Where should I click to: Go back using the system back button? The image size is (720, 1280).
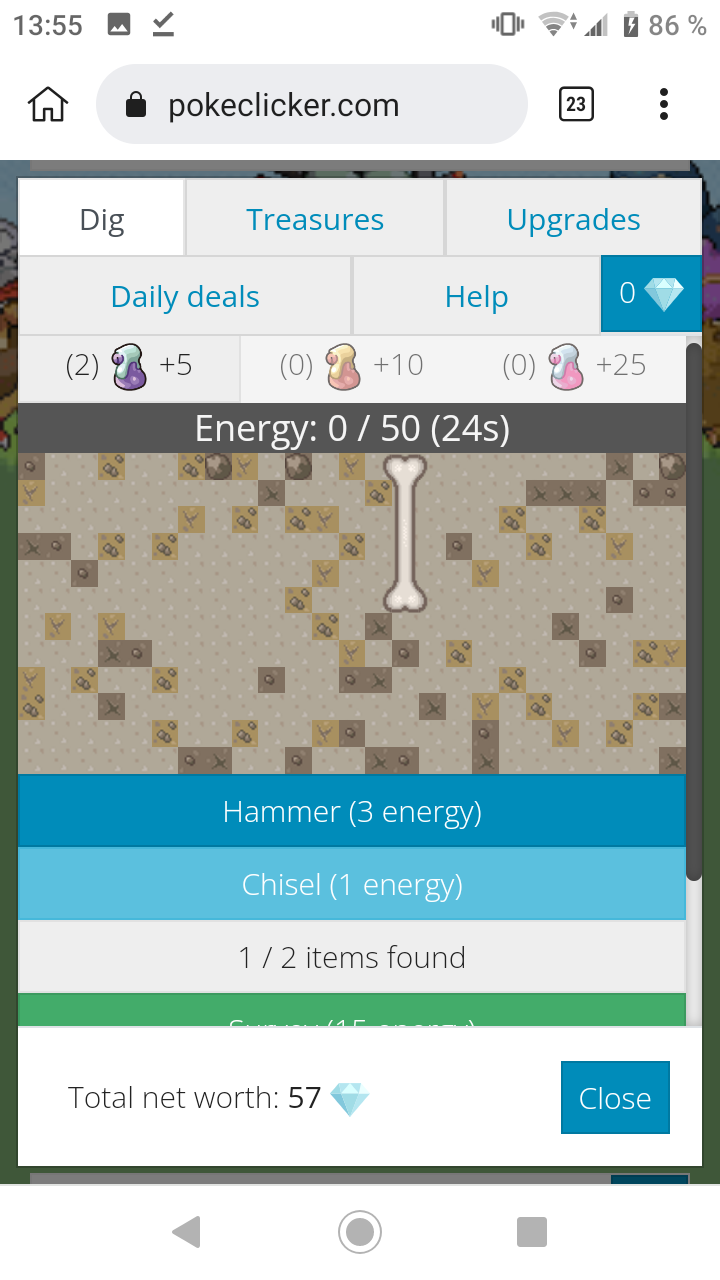pos(187,1232)
